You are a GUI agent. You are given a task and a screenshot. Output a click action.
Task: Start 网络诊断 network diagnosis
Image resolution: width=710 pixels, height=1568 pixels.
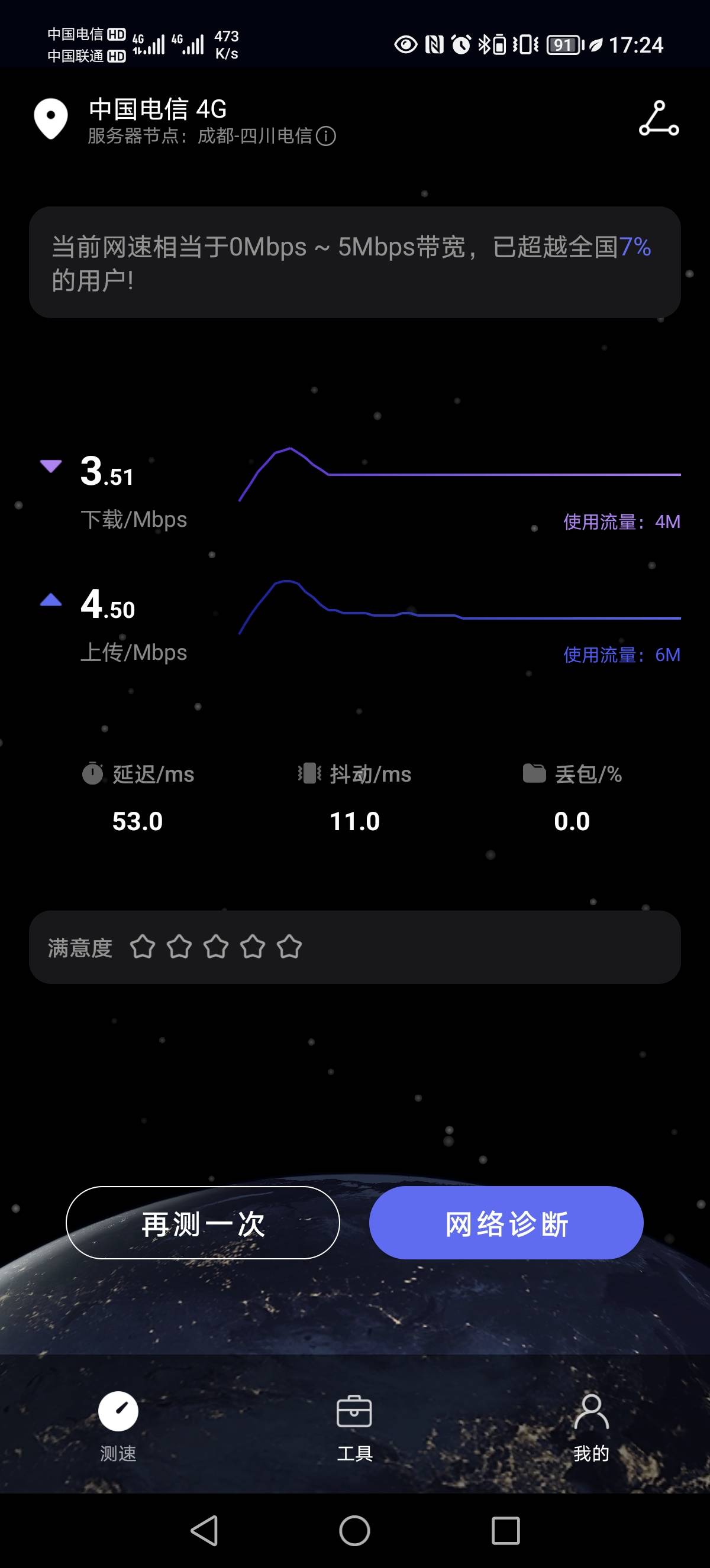tap(506, 1223)
